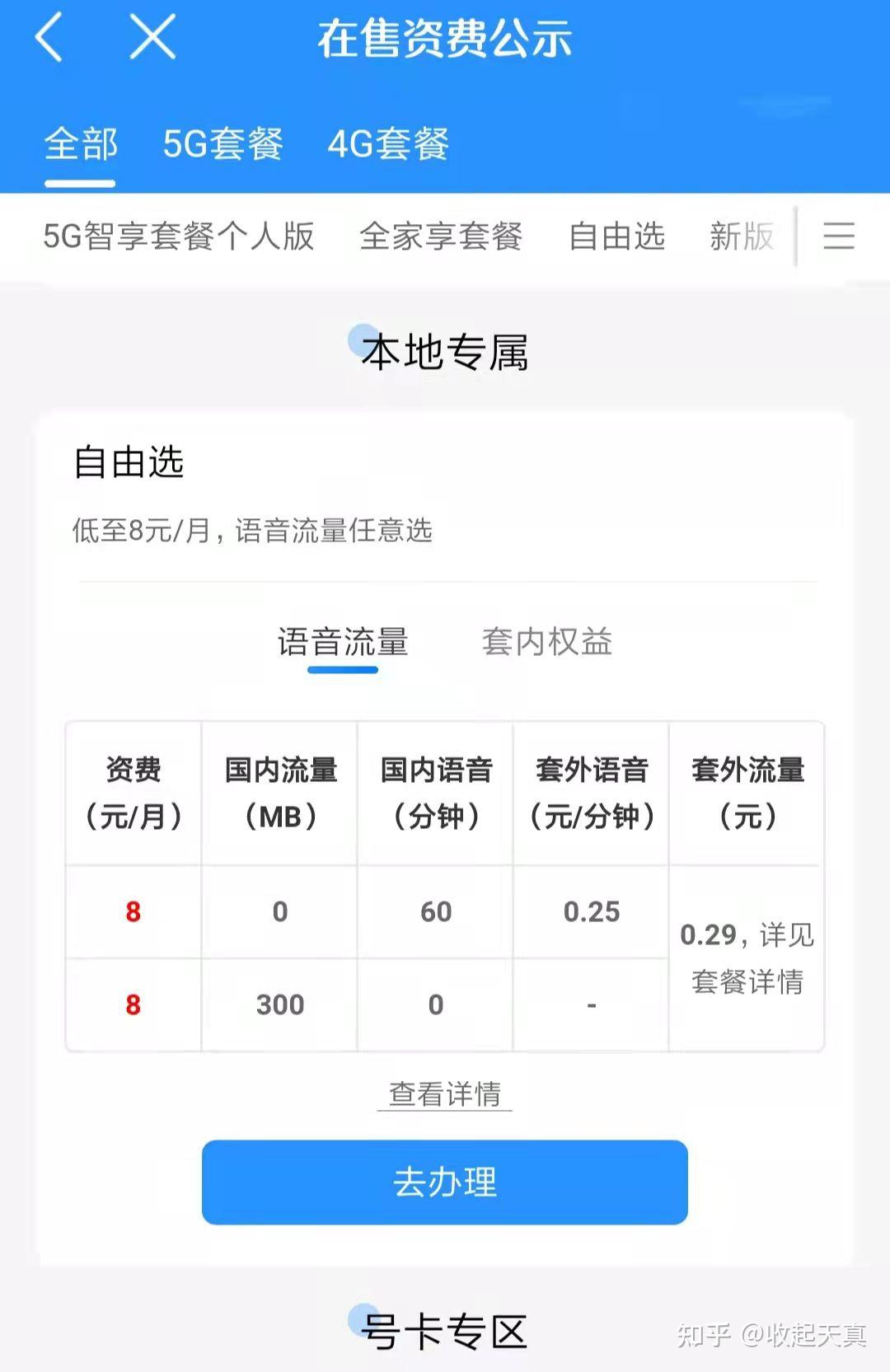
Task: Select the 5G智享套餐个人版 category
Action: click(179, 237)
